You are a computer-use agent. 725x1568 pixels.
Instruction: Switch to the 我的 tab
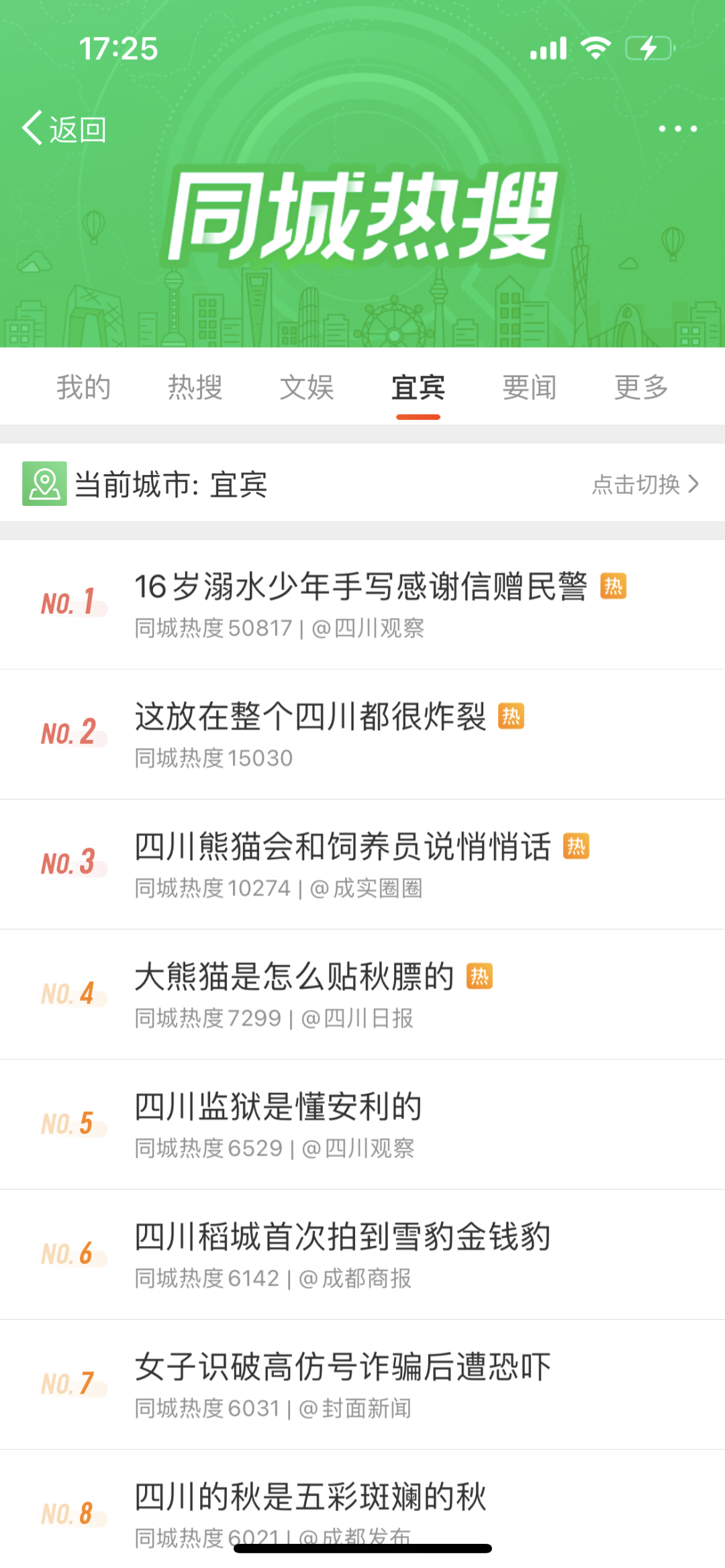(x=83, y=388)
